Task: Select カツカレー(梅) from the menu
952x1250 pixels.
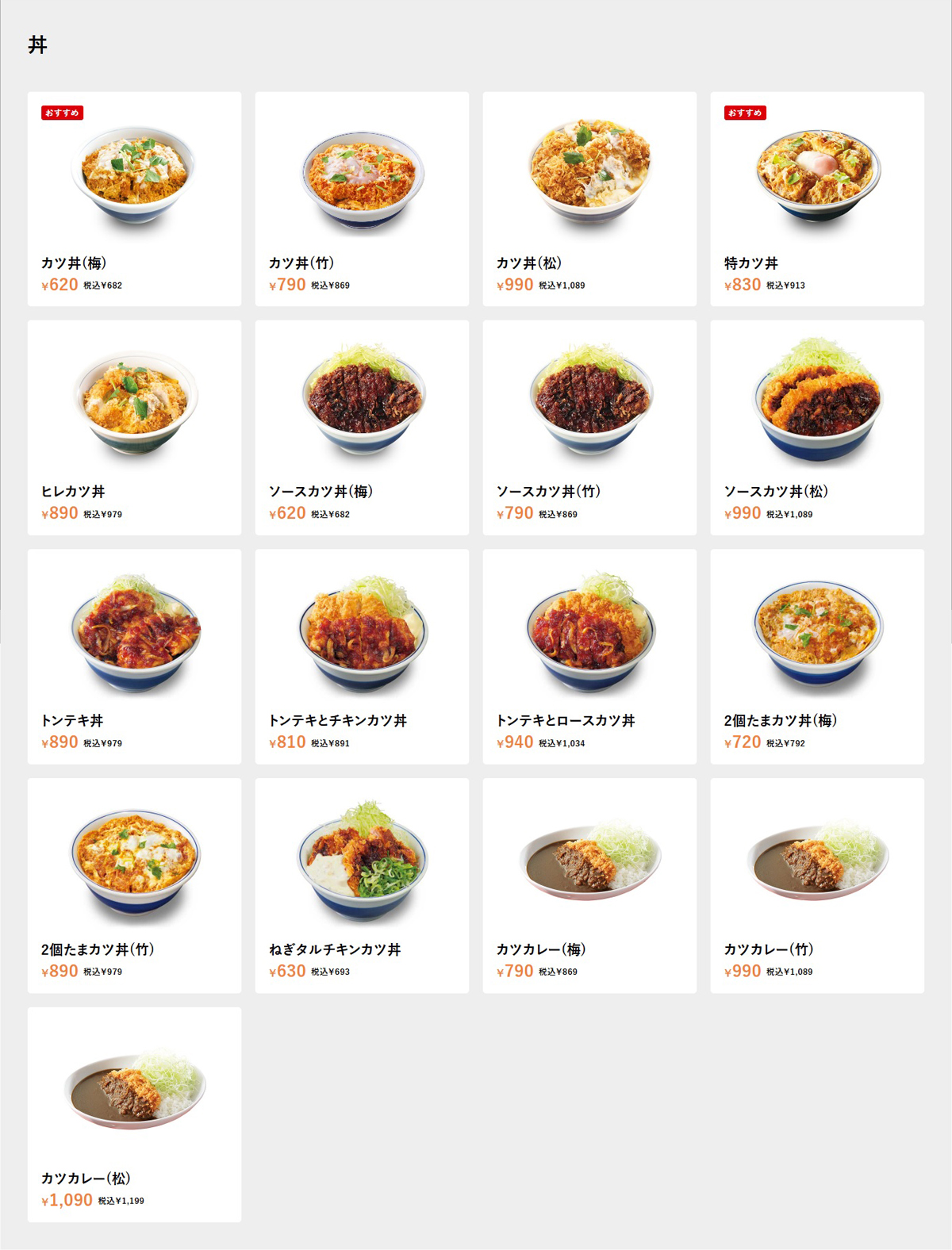Action: coord(589,885)
